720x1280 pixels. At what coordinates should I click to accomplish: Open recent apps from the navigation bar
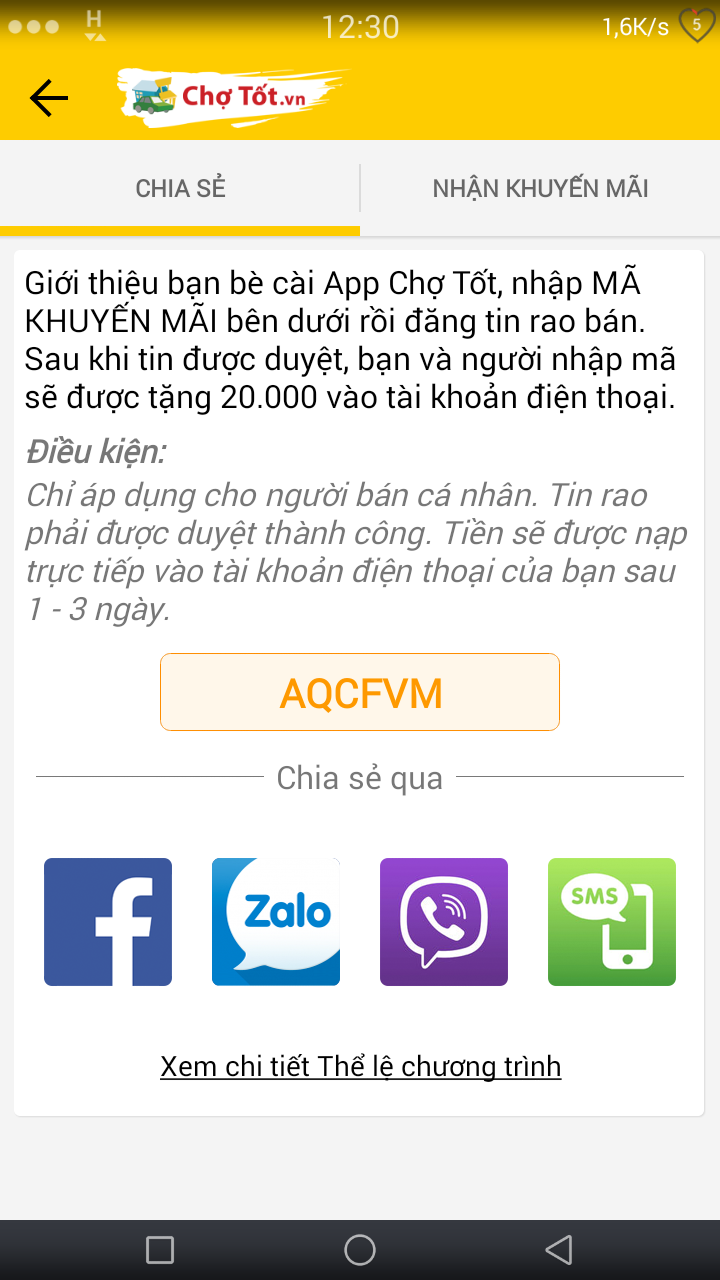click(x=160, y=1249)
